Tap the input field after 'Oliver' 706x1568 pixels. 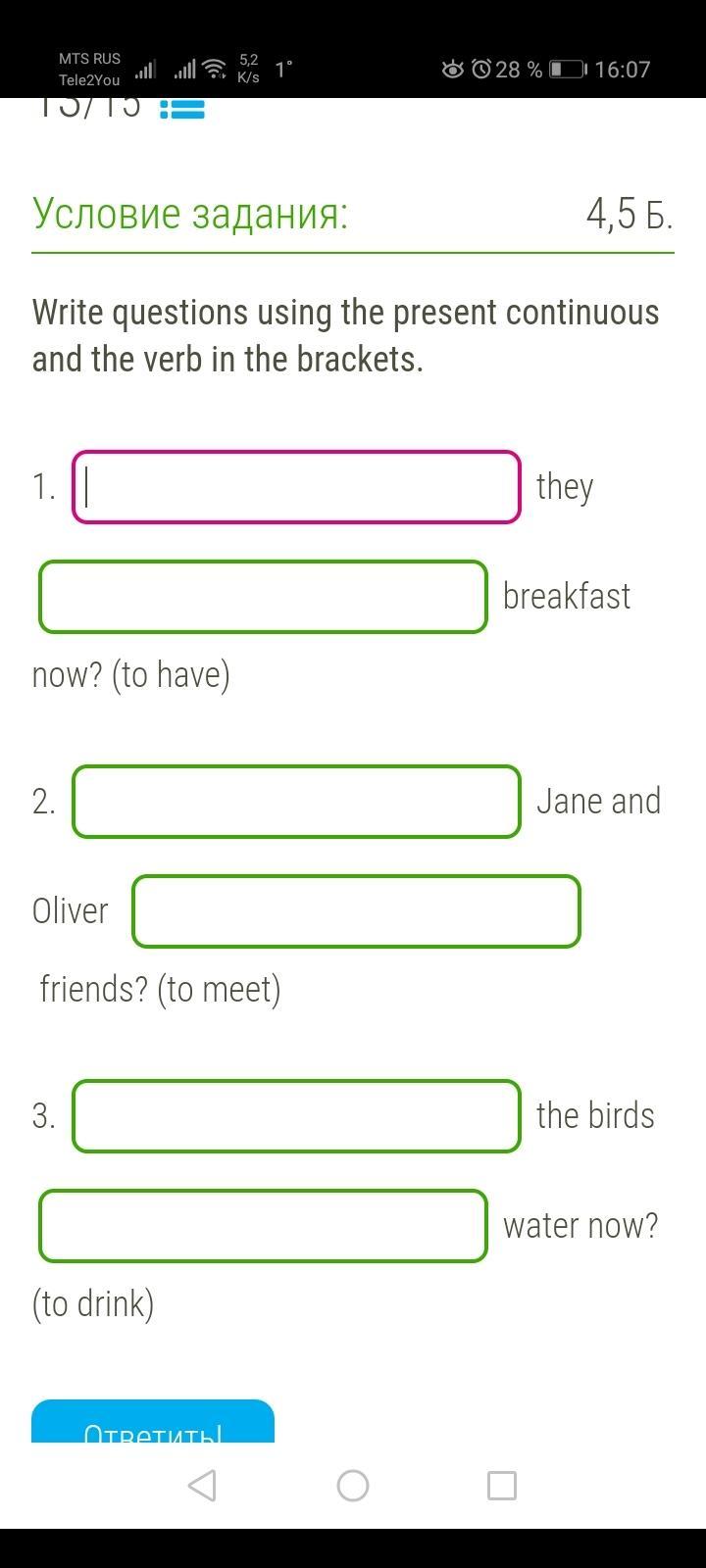tap(356, 911)
